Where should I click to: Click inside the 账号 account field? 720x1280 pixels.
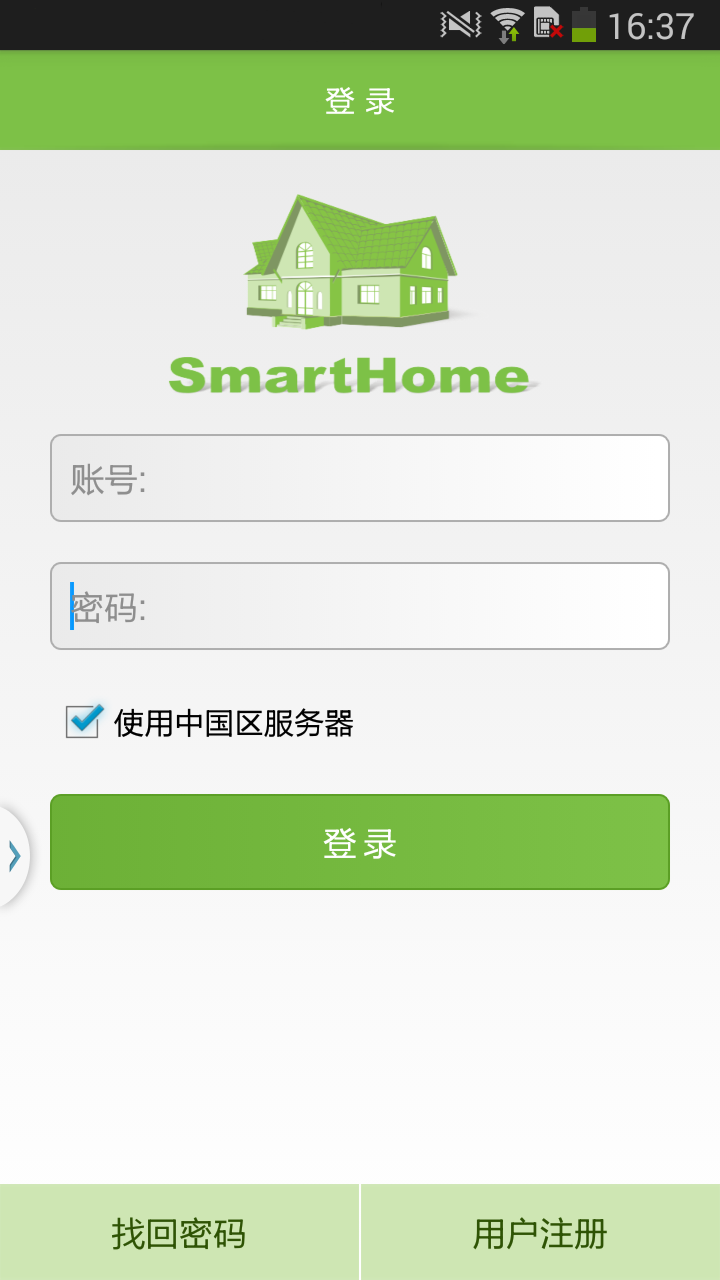click(x=359, y=478)
